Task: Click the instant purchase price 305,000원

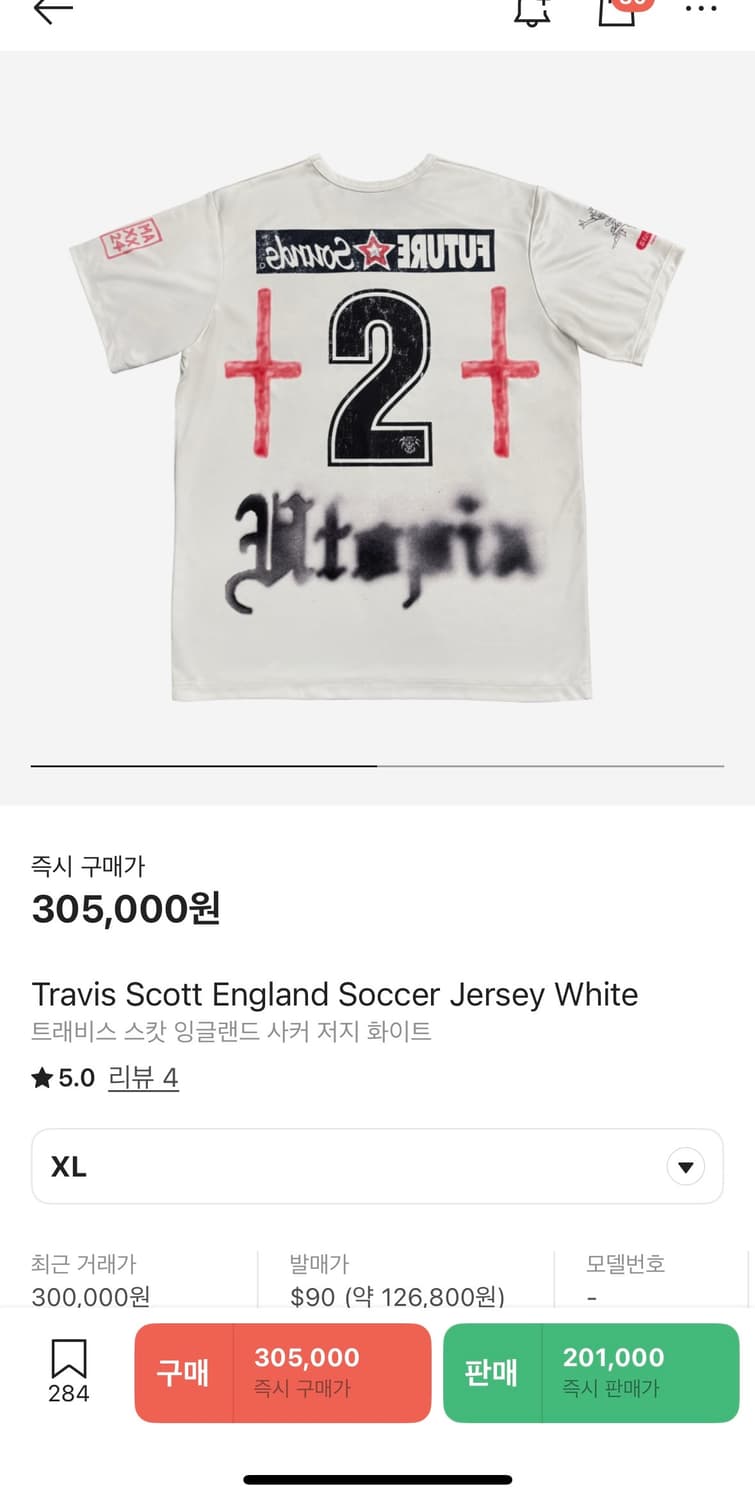Action: coord(125,909)
